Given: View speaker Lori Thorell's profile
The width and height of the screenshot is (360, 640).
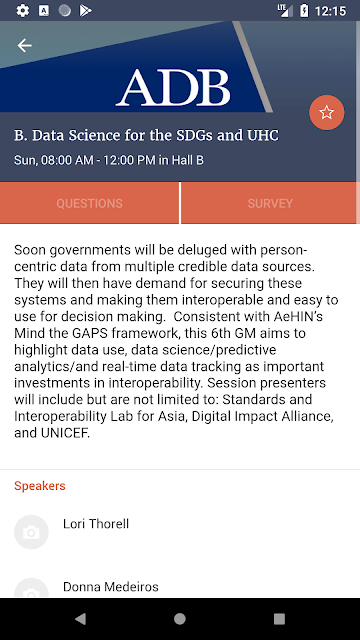Looking at the screenshot, I should (180, 532).
